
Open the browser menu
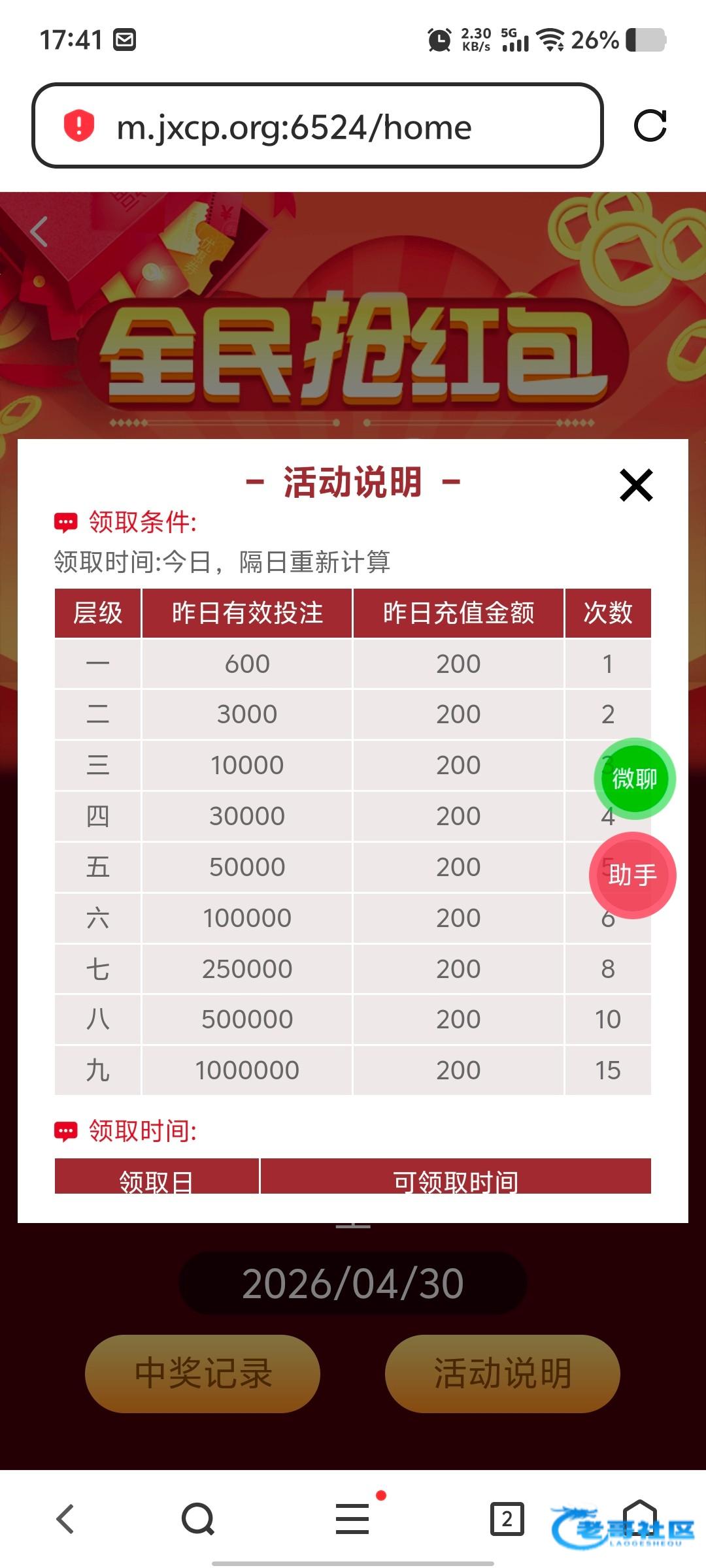353,1518
